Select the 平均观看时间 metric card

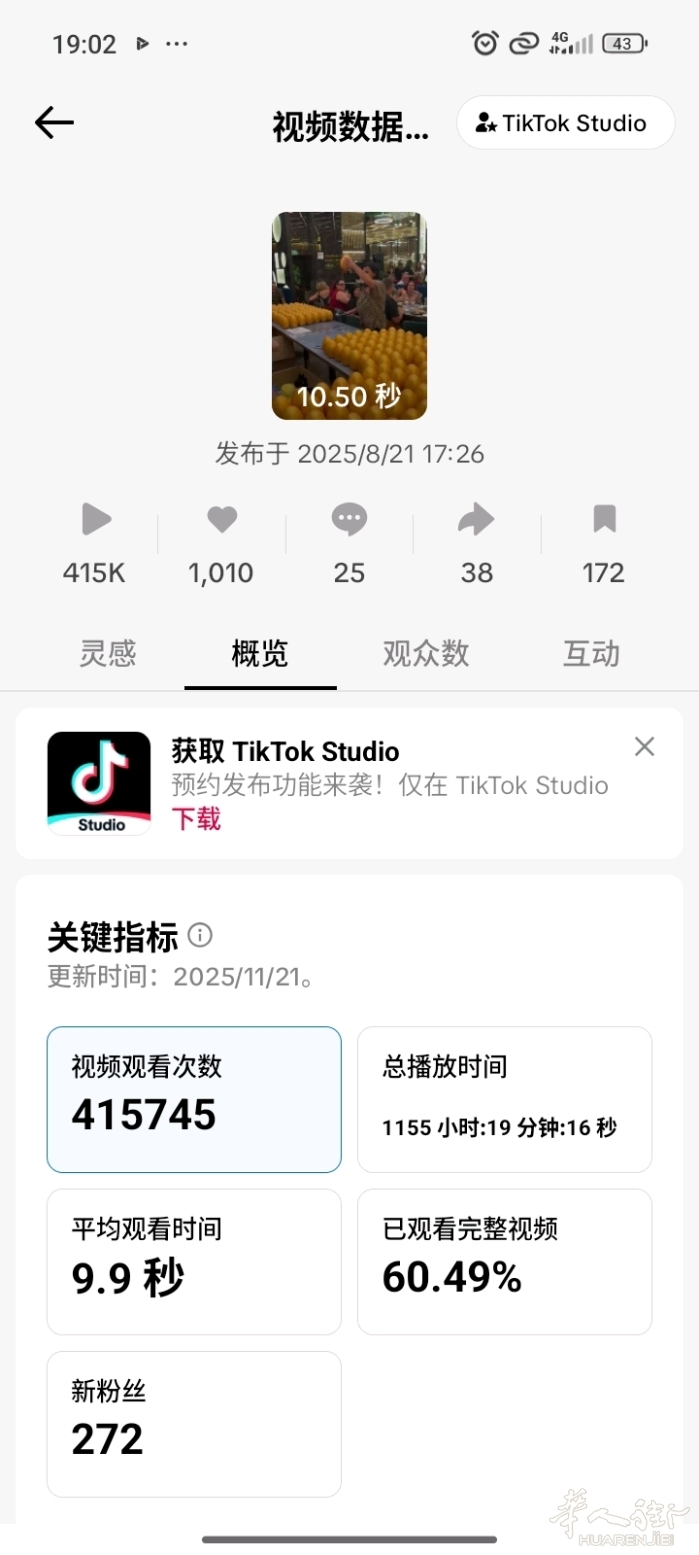click(x=194, y=1261)
